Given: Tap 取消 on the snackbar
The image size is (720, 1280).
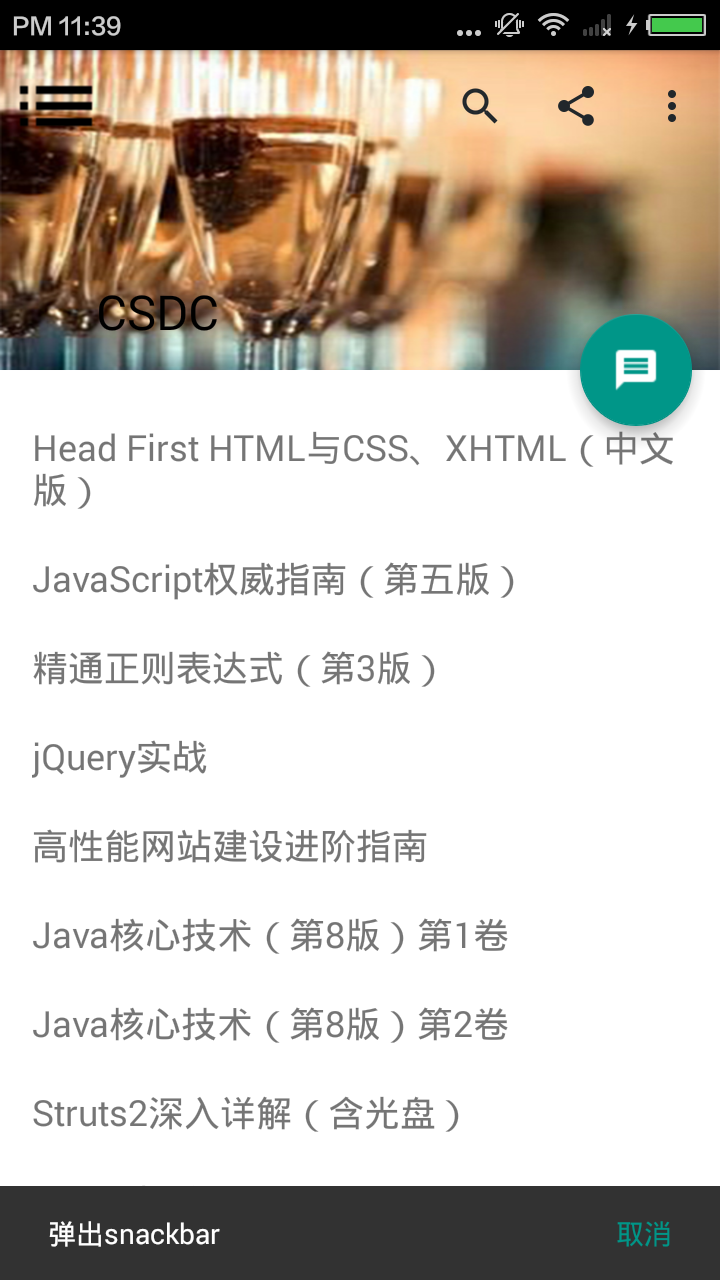Looking at the screenshot, I should 643,1234.
